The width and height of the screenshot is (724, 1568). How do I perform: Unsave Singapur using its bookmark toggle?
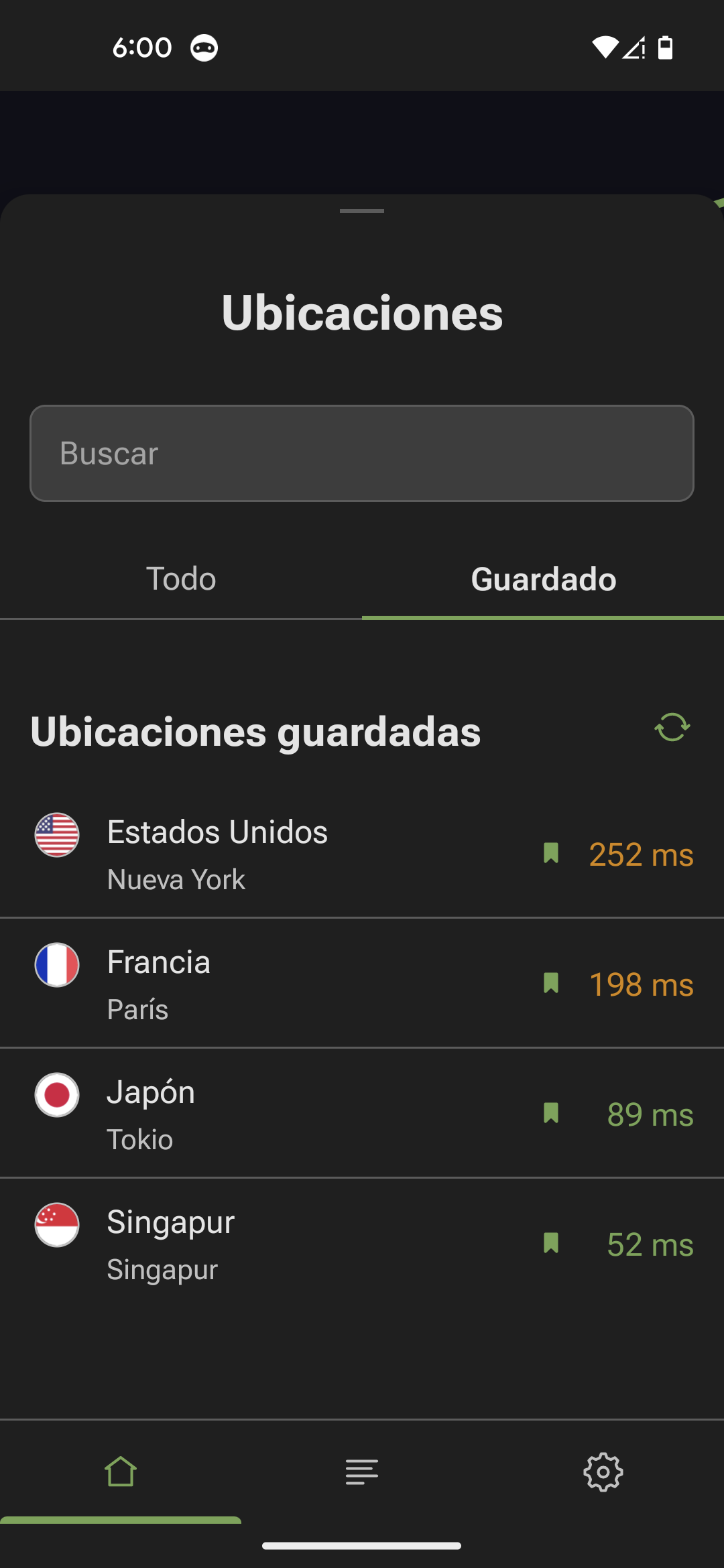click(x=551, y=1244)
